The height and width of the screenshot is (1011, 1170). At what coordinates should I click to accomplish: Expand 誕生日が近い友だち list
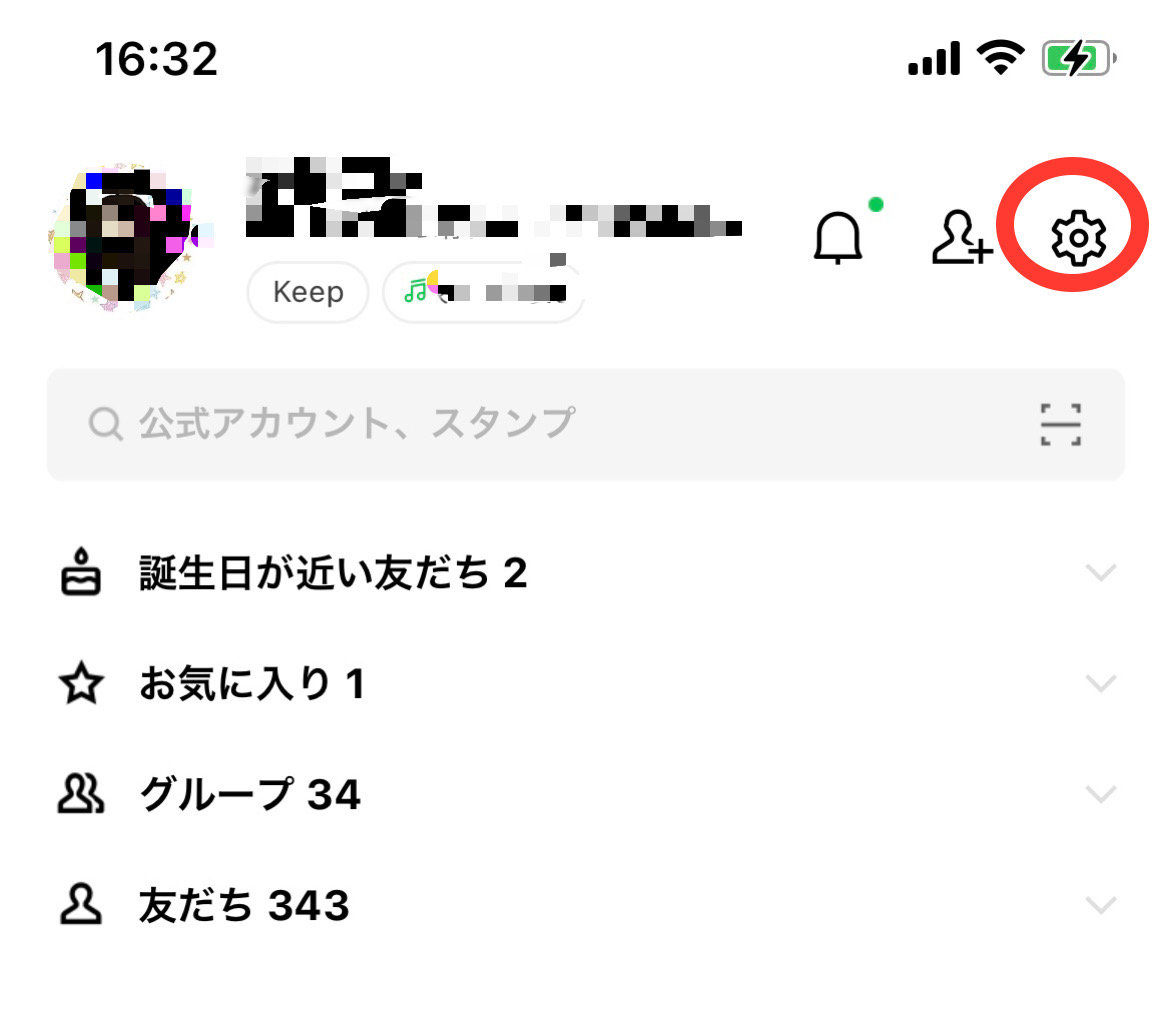[x=1100, y=574]
